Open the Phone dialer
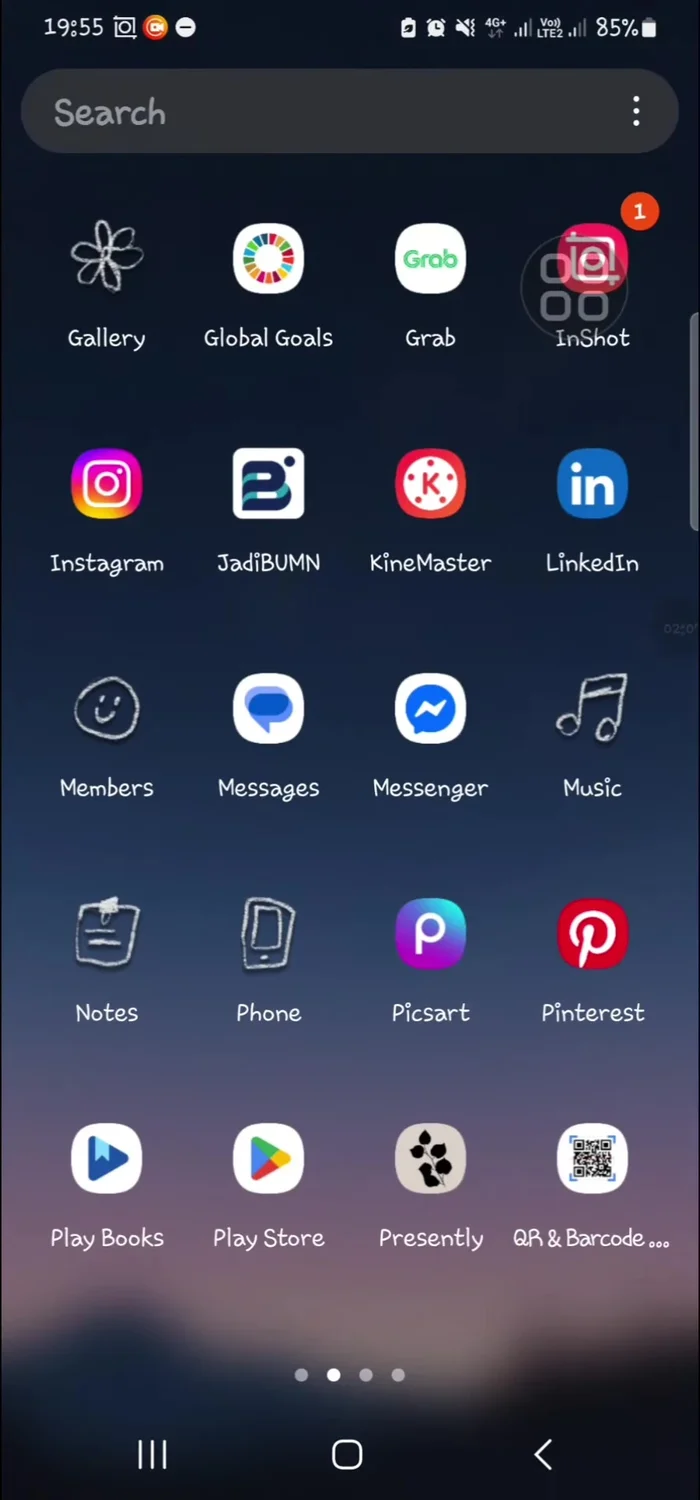 coord(268,935)
